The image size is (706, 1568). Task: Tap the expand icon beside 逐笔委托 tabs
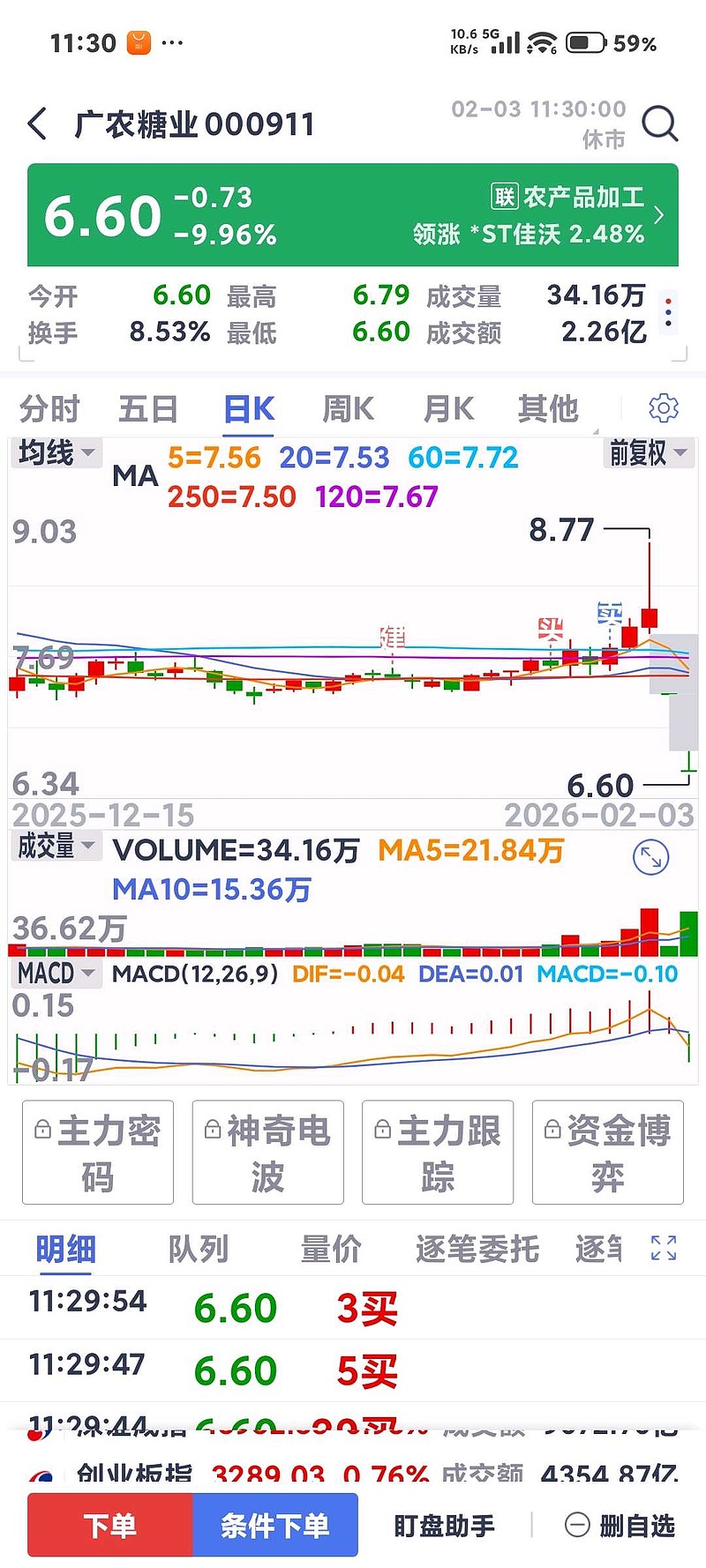(x=662, y=1249)
